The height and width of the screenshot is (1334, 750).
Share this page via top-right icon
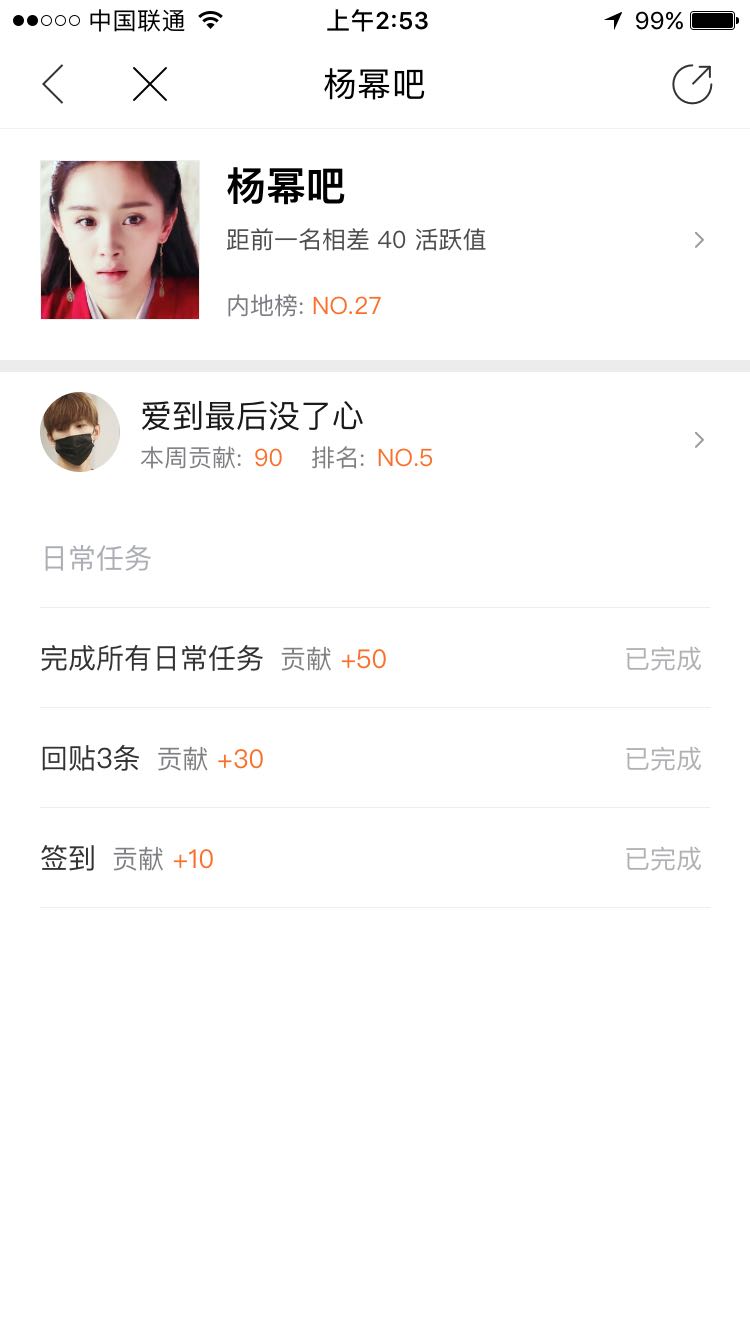coord(692,85)
